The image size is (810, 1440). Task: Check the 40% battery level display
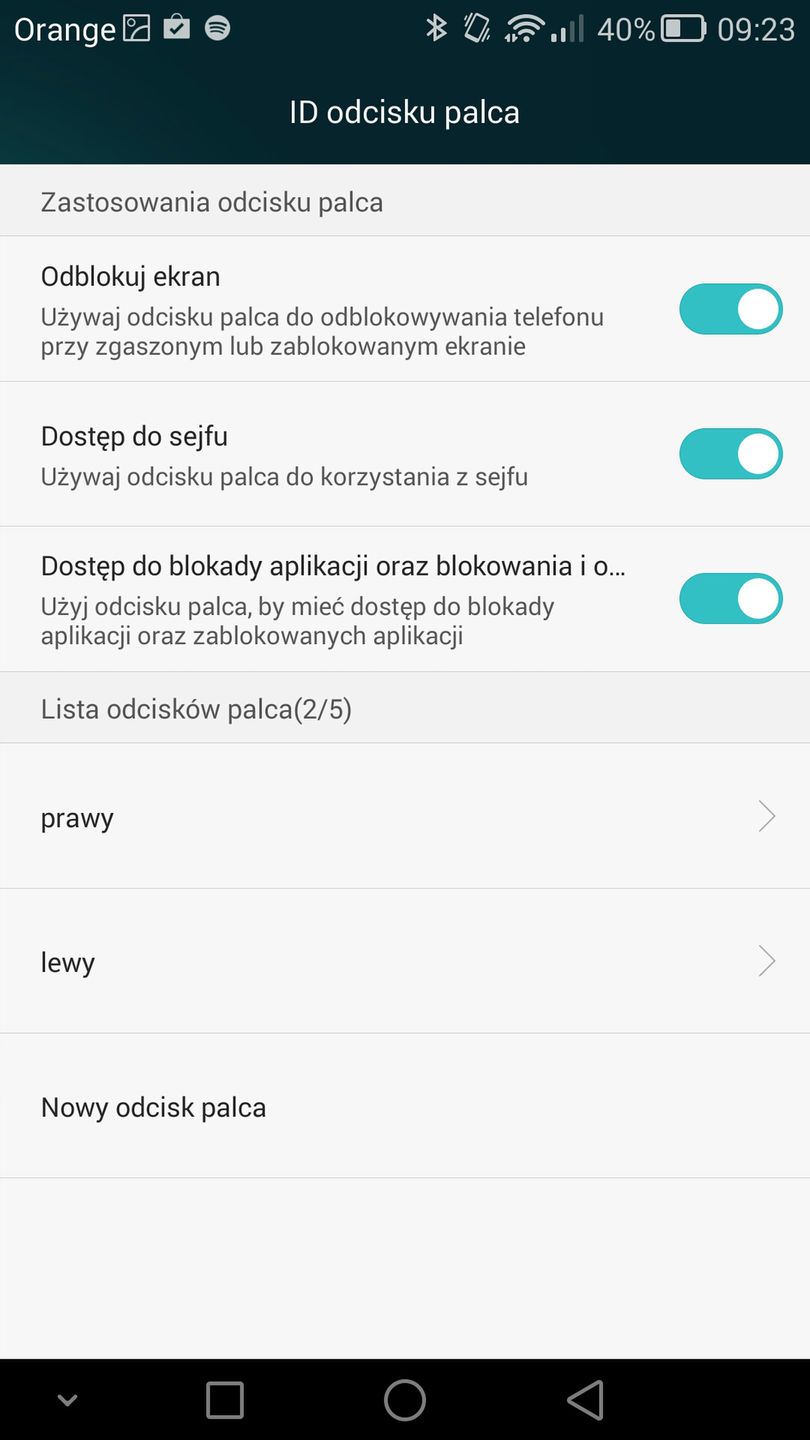pos(626,29)
